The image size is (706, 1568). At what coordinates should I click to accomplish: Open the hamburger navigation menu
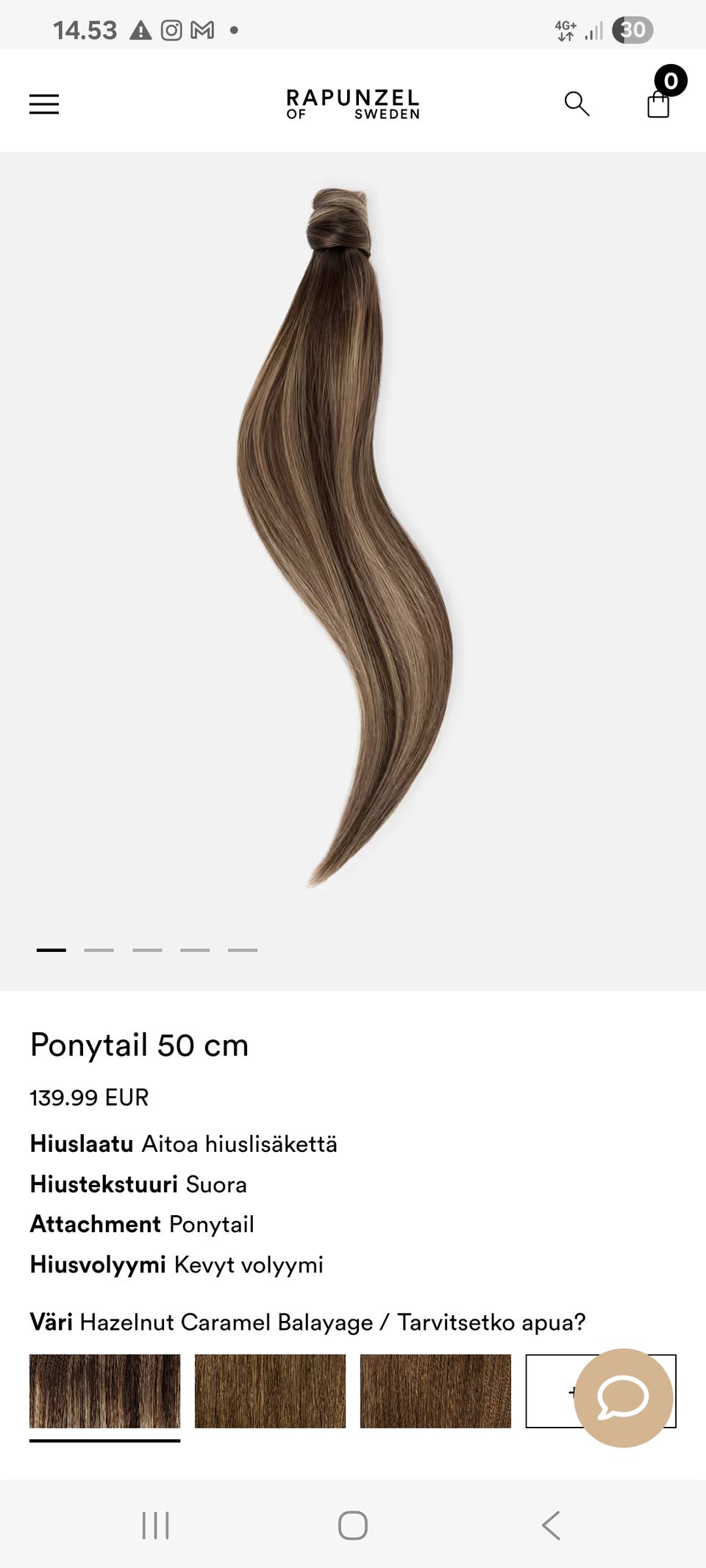click(x=44, y=103)
